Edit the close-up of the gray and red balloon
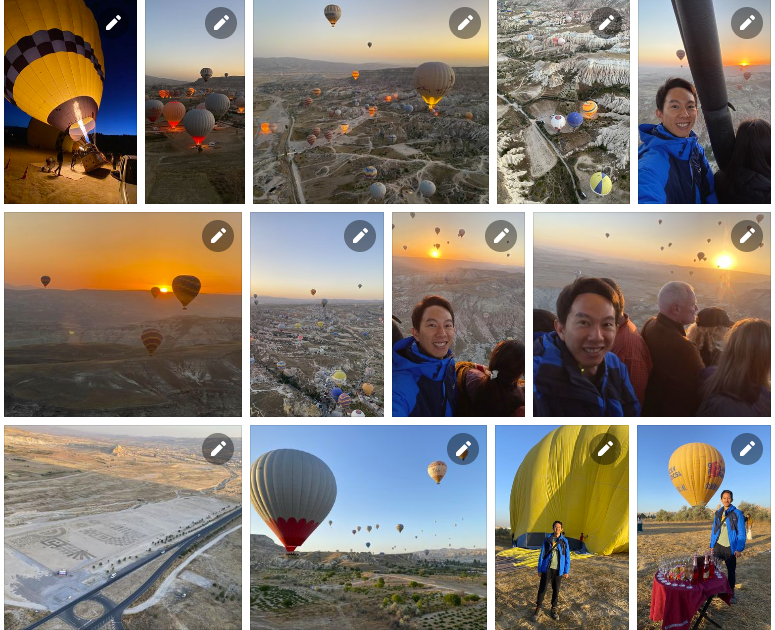Viewport: 775px width, 630px height. pos(462,449)
